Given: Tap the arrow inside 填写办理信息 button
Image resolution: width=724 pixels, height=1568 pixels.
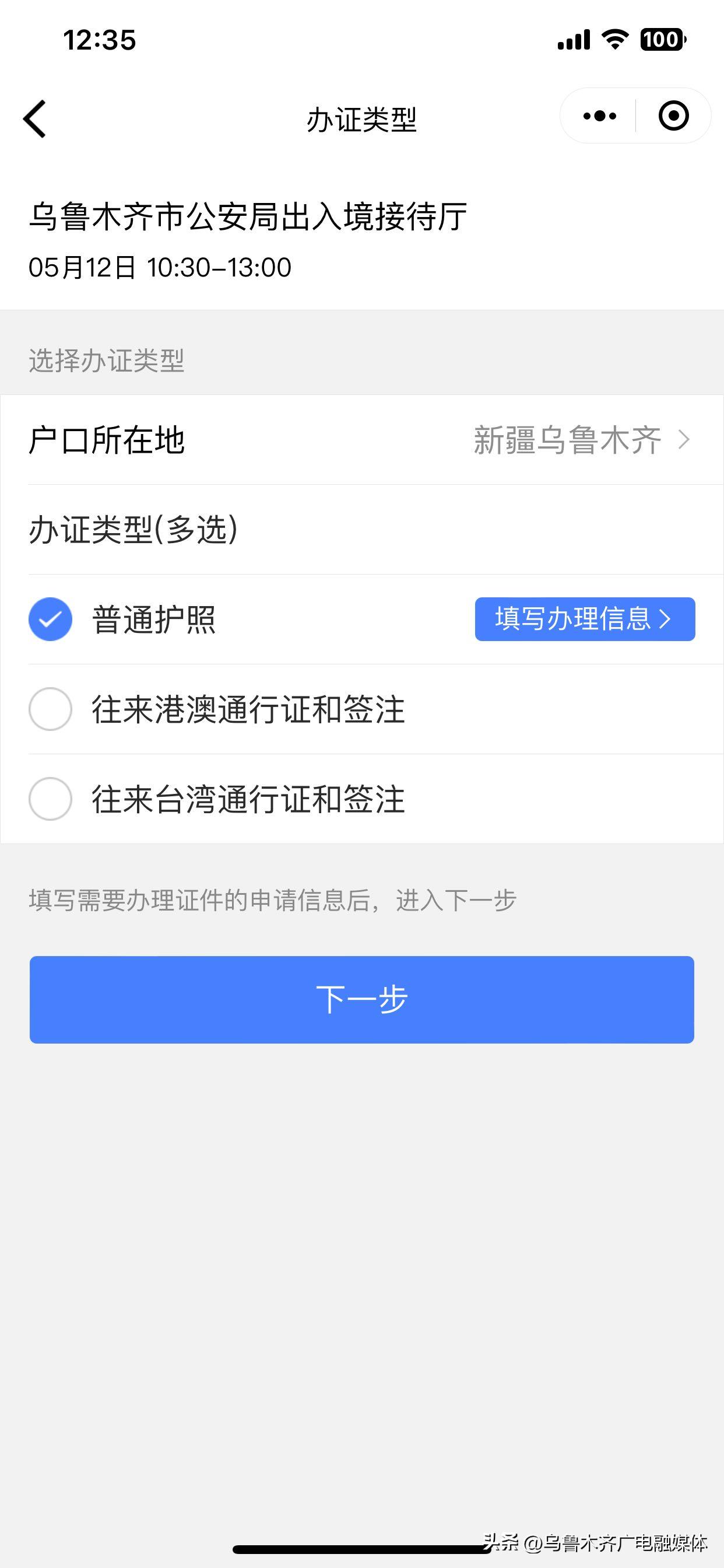Looking at the screenshot, I should tap(667, 619).
